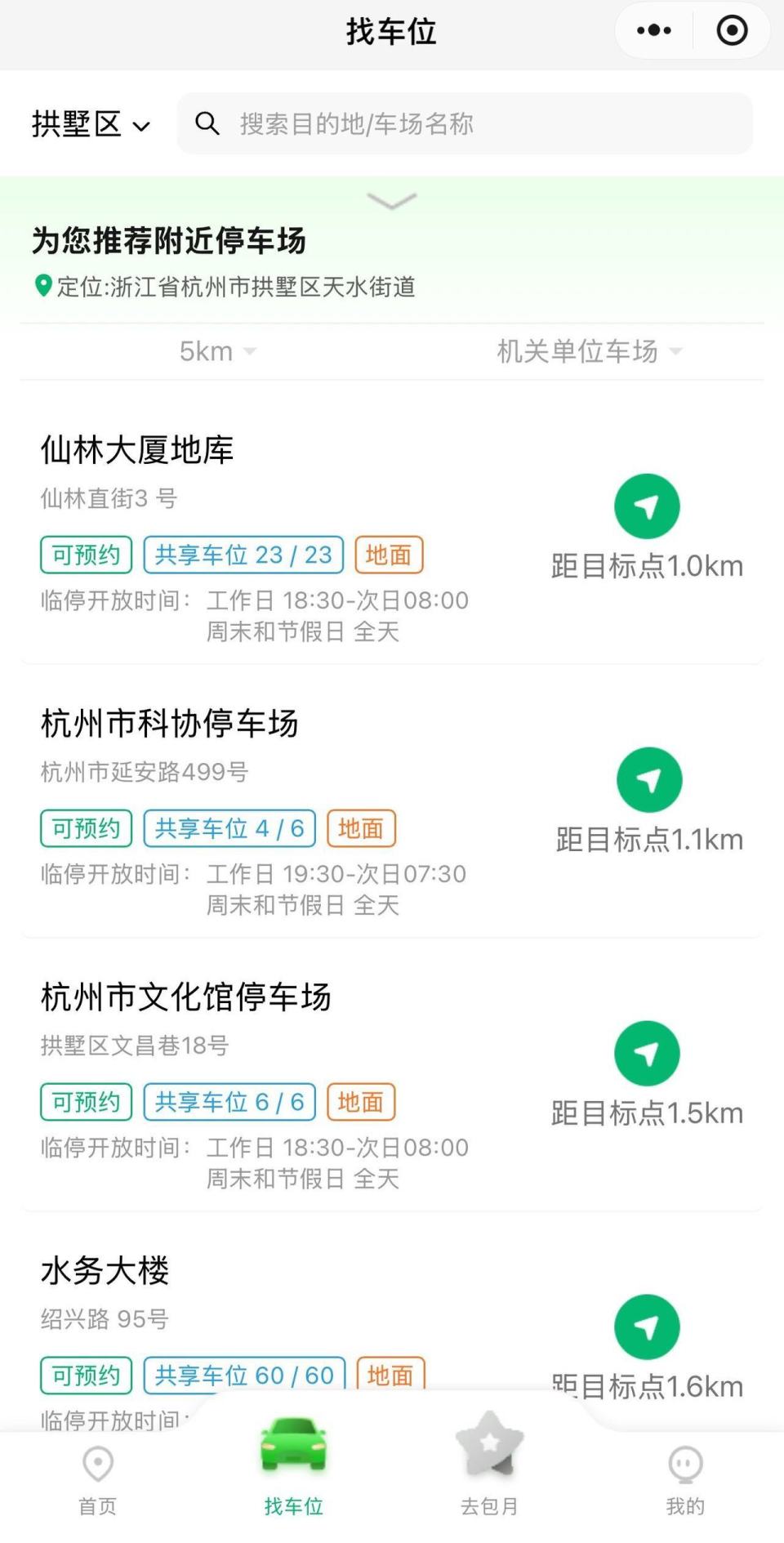Tap the destination search input field
The width and height of the screenshot is (784, 1543).
(x=408, y=123)
